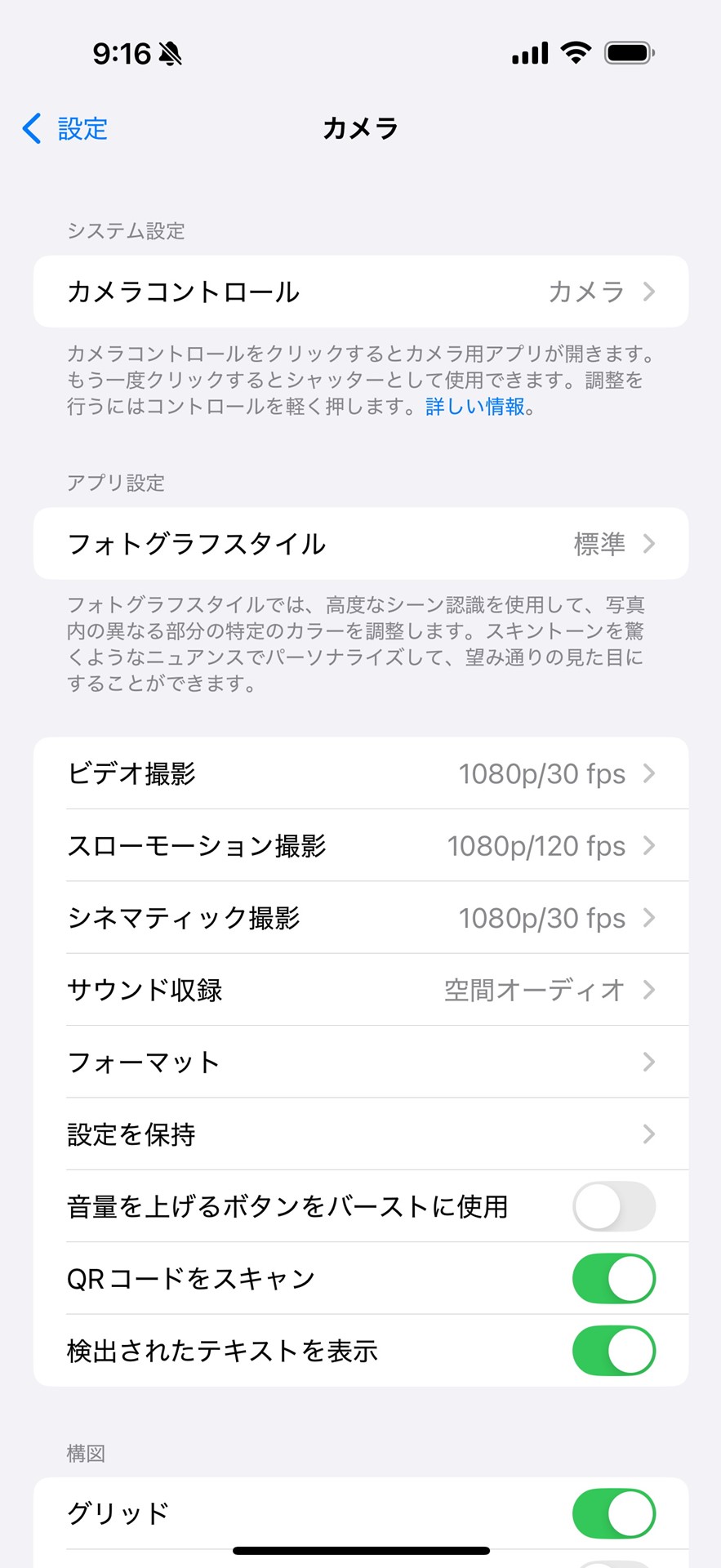Tap the chevron beside サウンド収録
This screenshot has height=1568, width=721.
click(x=648, y=990)
